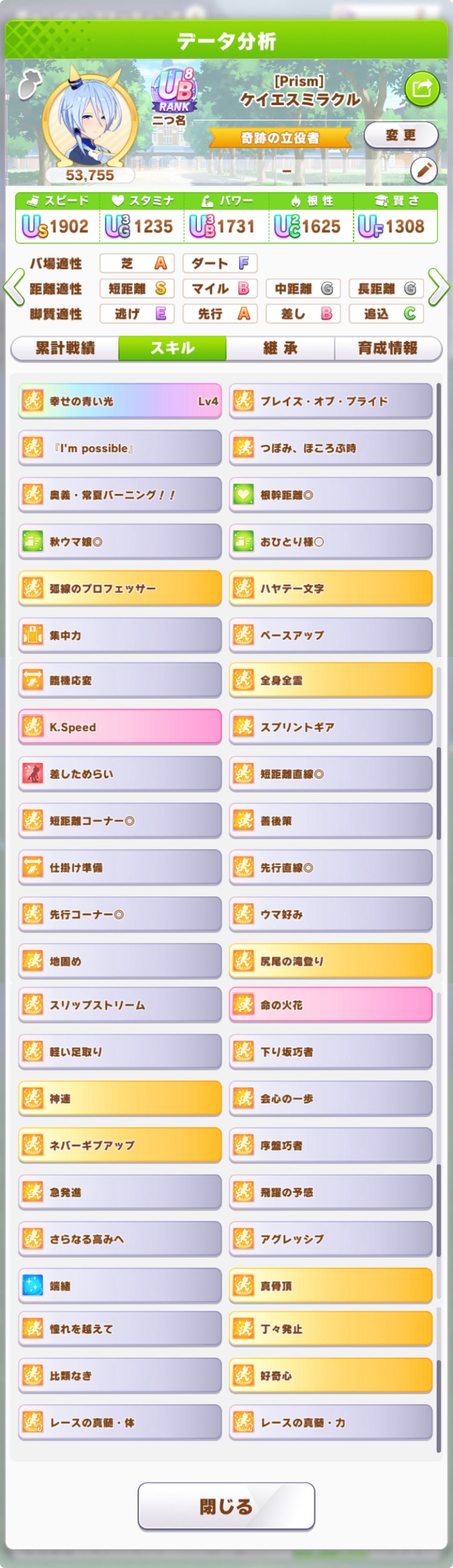Go to the next character arrow

439,287
